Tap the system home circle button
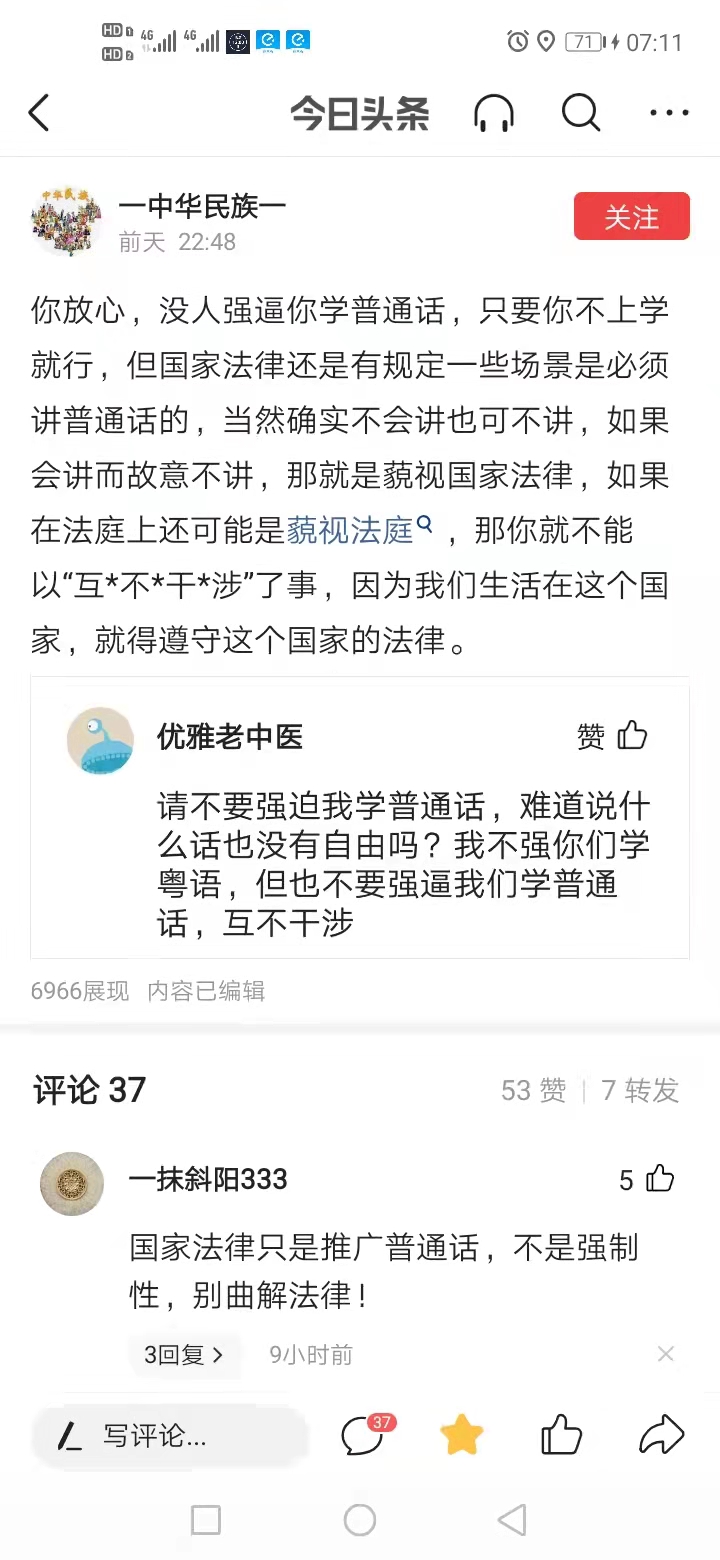This screenshot has width=720, height=1560. click(360, 1521)
